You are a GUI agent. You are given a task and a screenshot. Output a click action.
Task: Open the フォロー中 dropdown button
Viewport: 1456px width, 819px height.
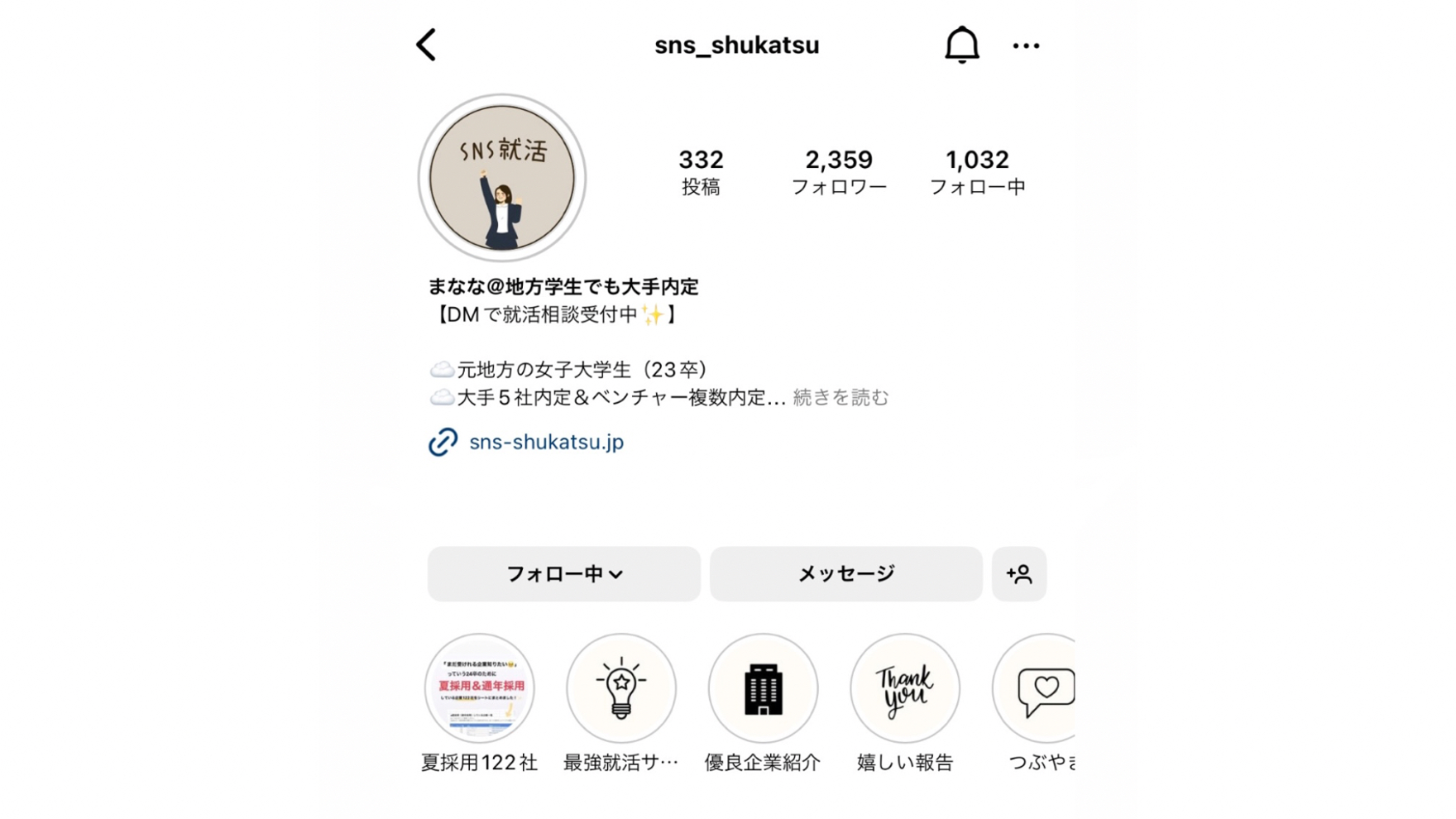point(563,574)
